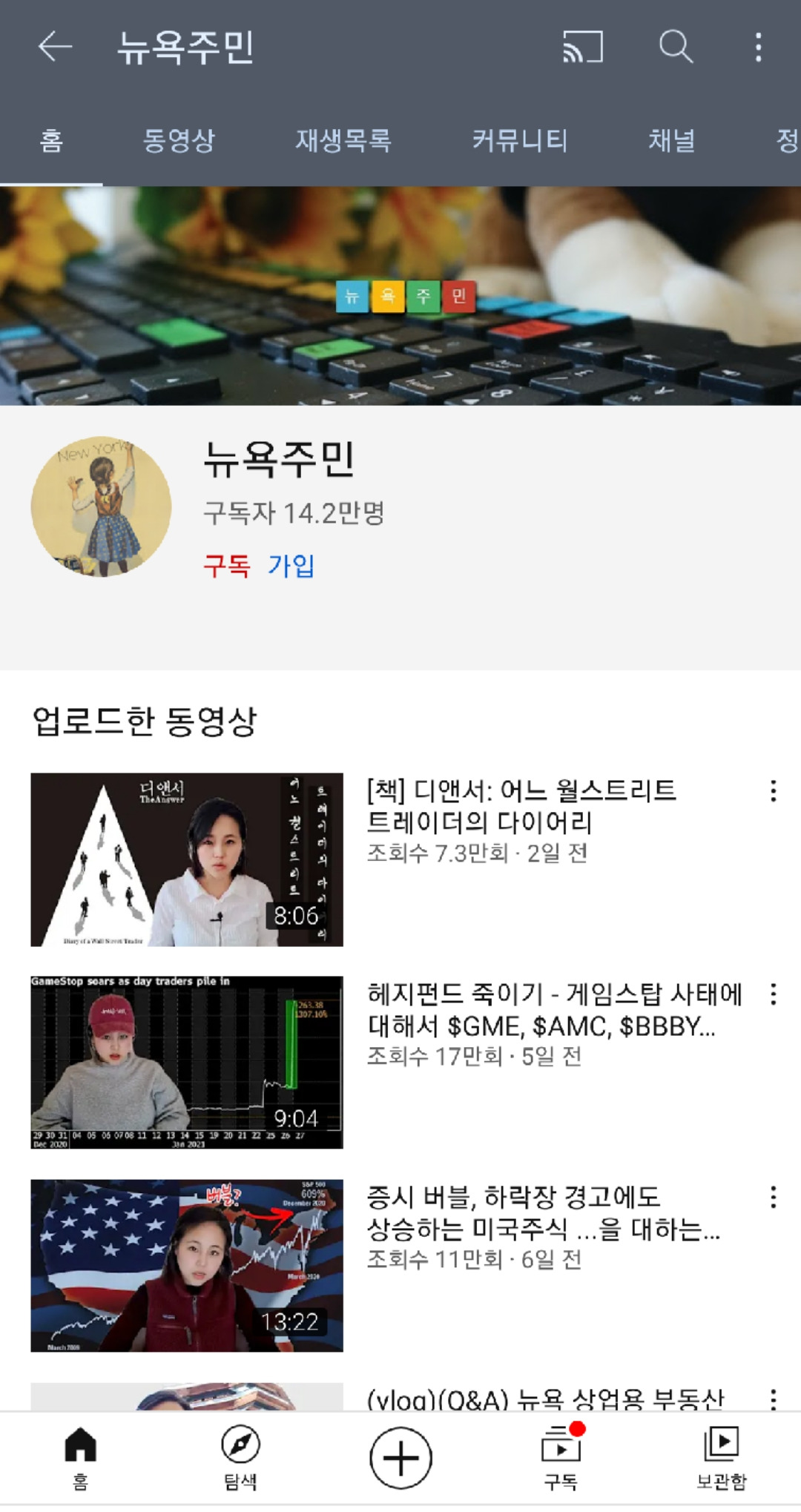Open options for the 디앤서 video
The image size is (801, 1512).
(774, 791)
